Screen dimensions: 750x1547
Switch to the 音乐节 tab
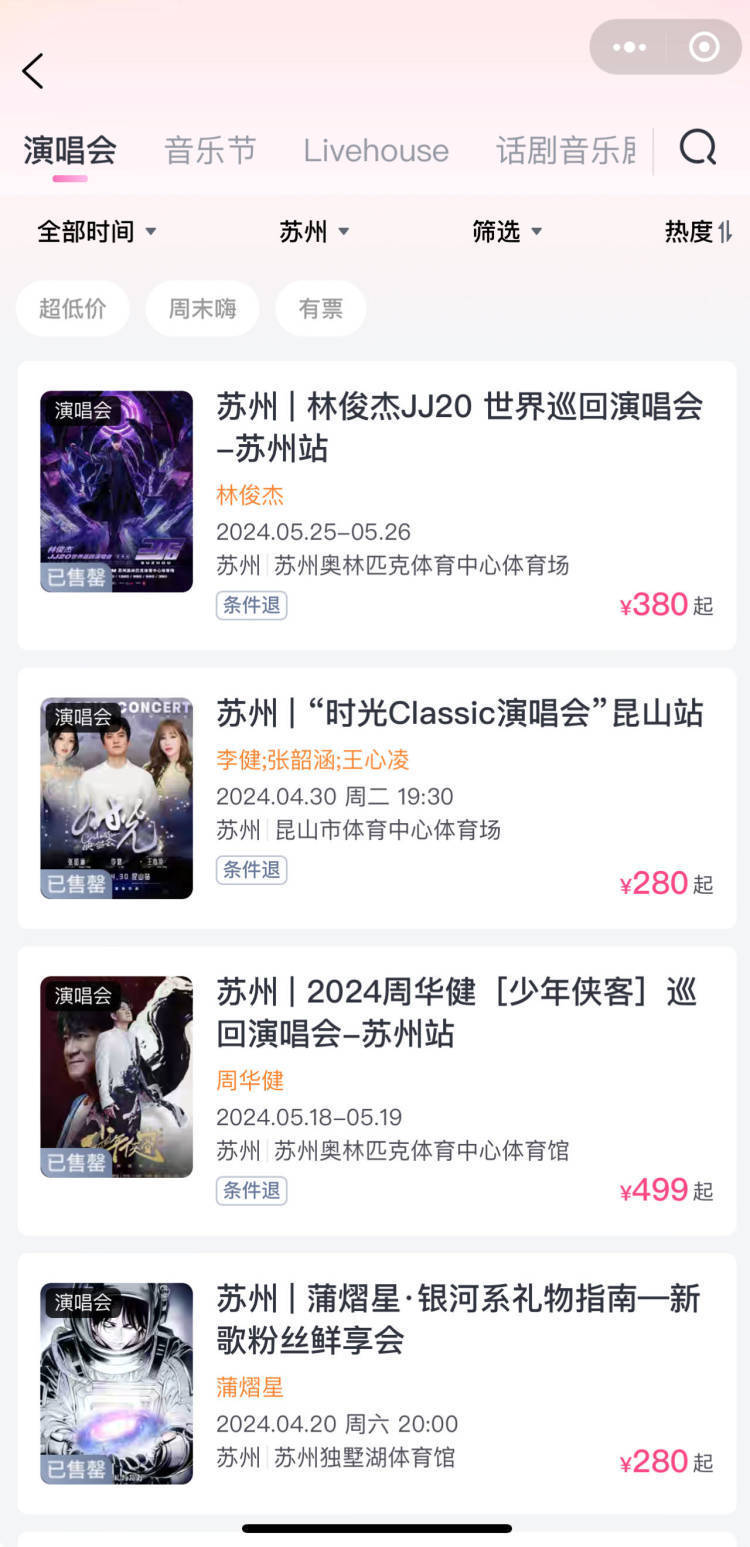point(210,151)
